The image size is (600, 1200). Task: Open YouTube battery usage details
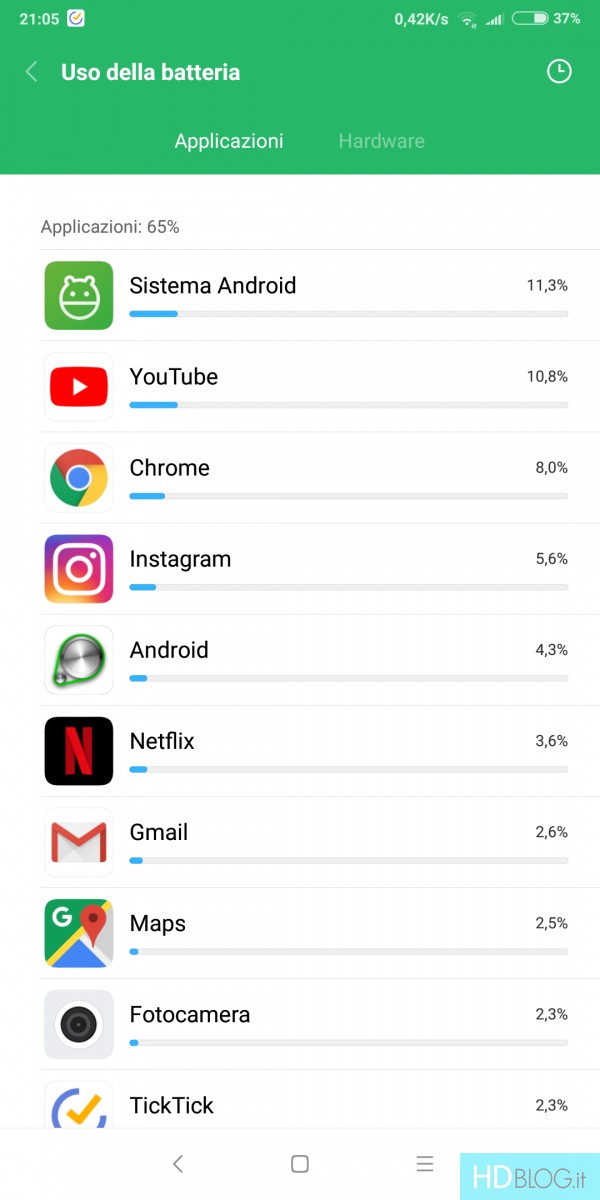point(300,386)
